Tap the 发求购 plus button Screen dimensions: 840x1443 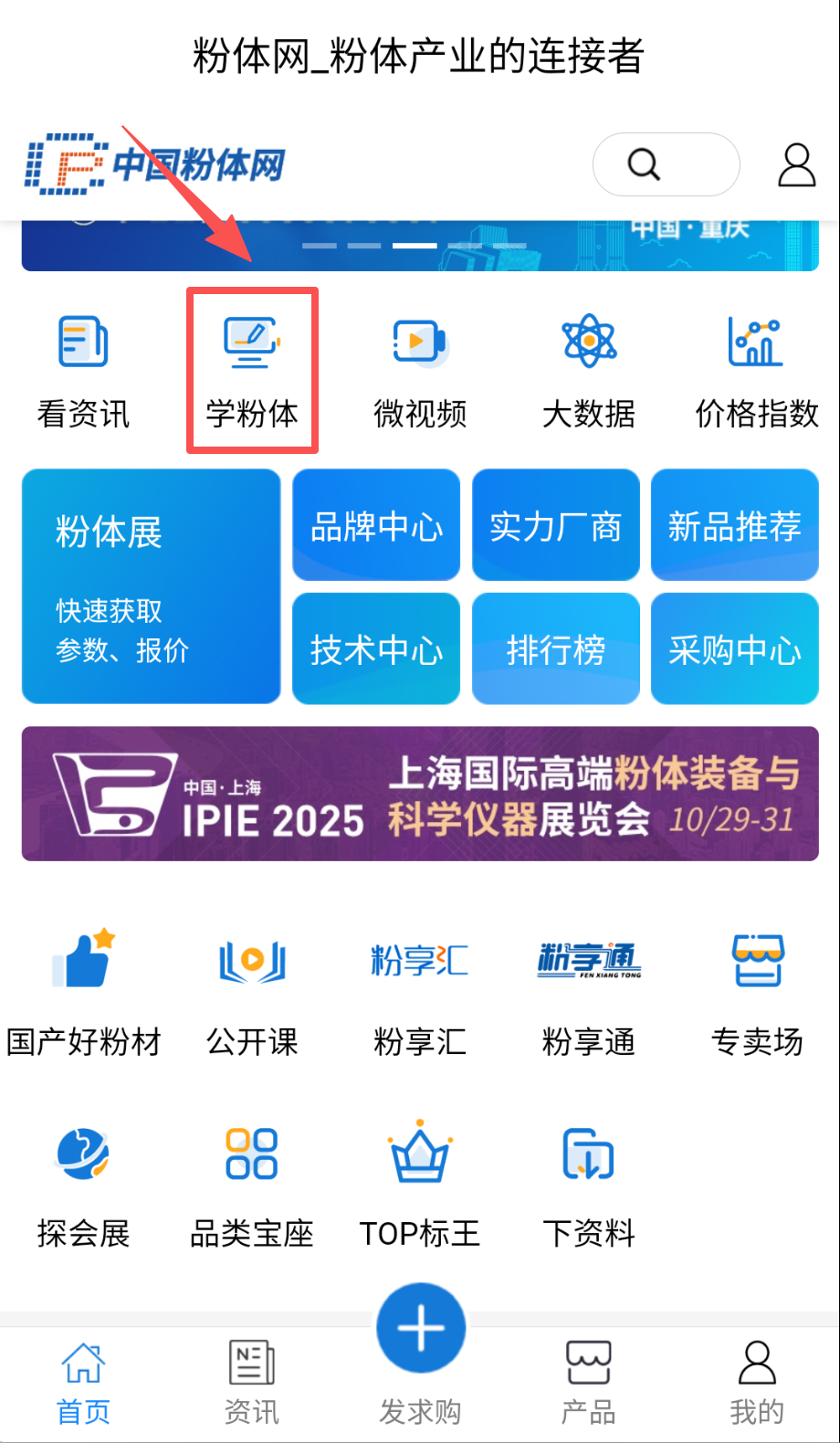pyautogui.click(x=421, y=1328)
